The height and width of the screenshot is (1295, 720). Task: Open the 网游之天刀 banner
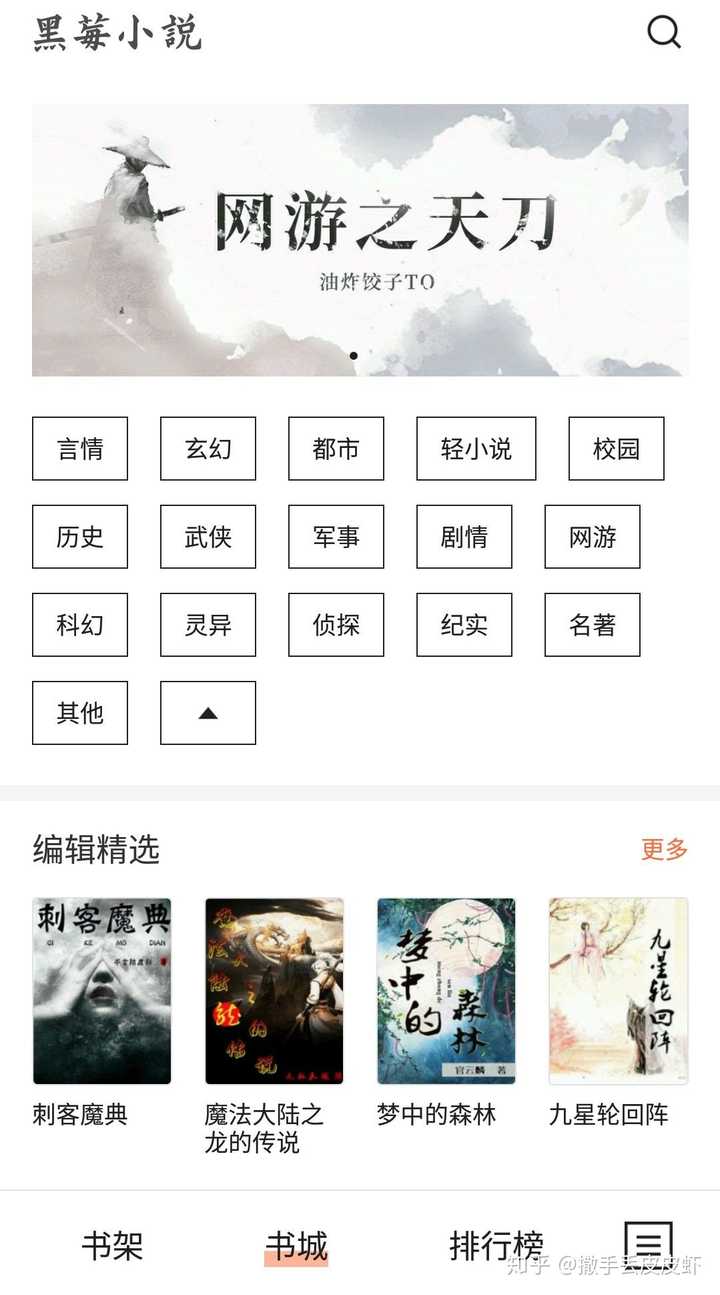pos(360,240)
